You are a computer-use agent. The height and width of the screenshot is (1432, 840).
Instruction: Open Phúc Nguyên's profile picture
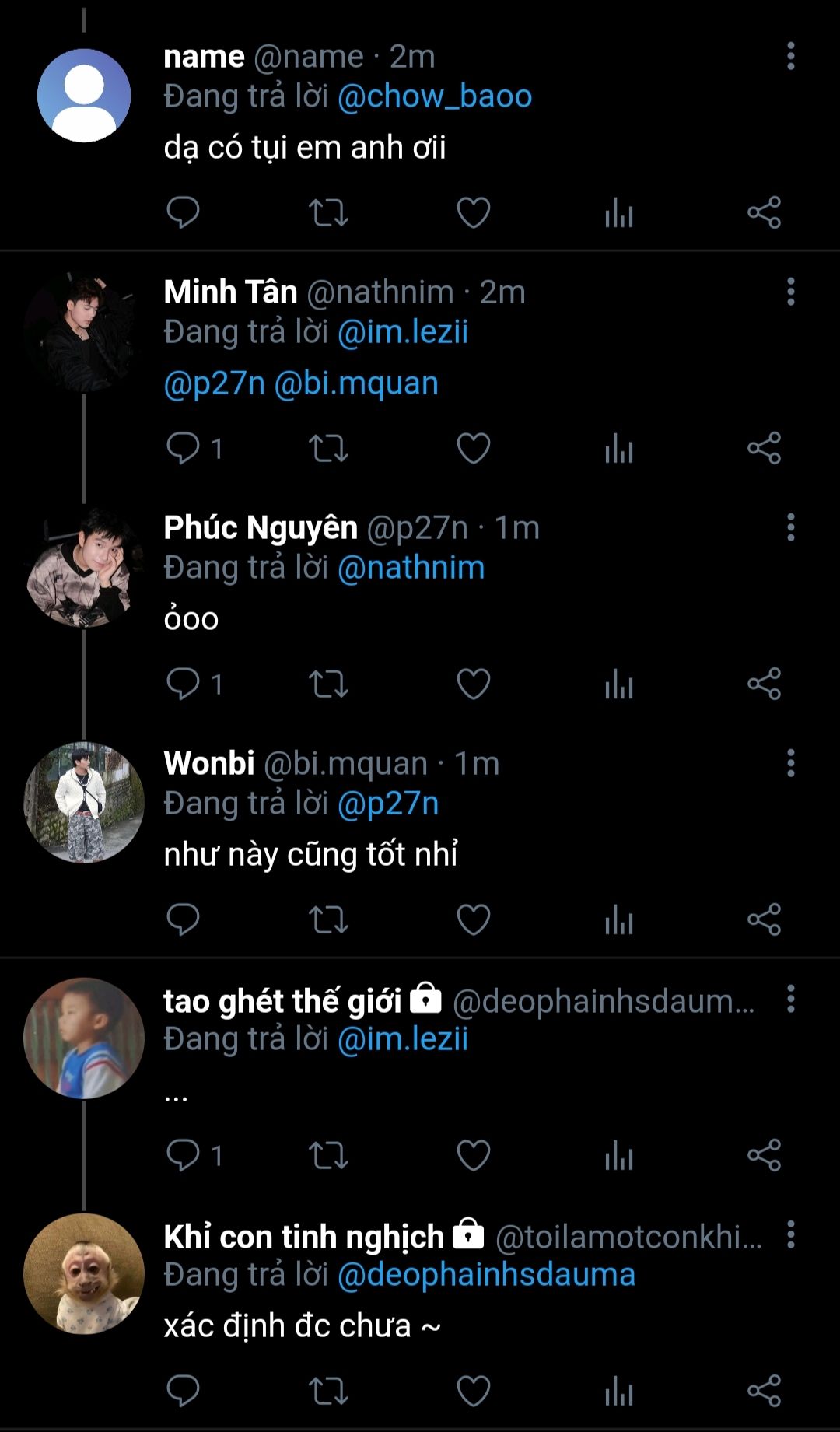84,567
